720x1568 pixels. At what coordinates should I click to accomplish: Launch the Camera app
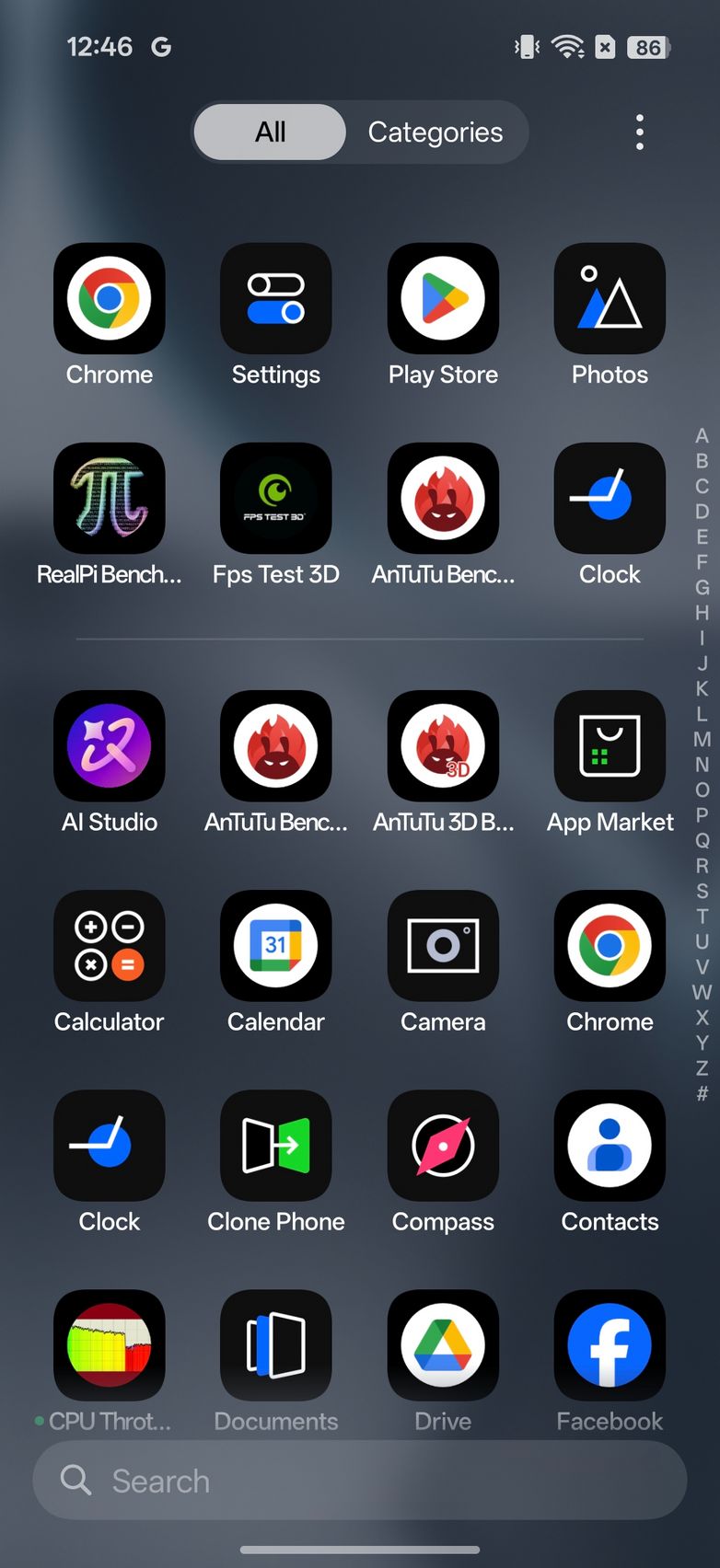[443, 946]
